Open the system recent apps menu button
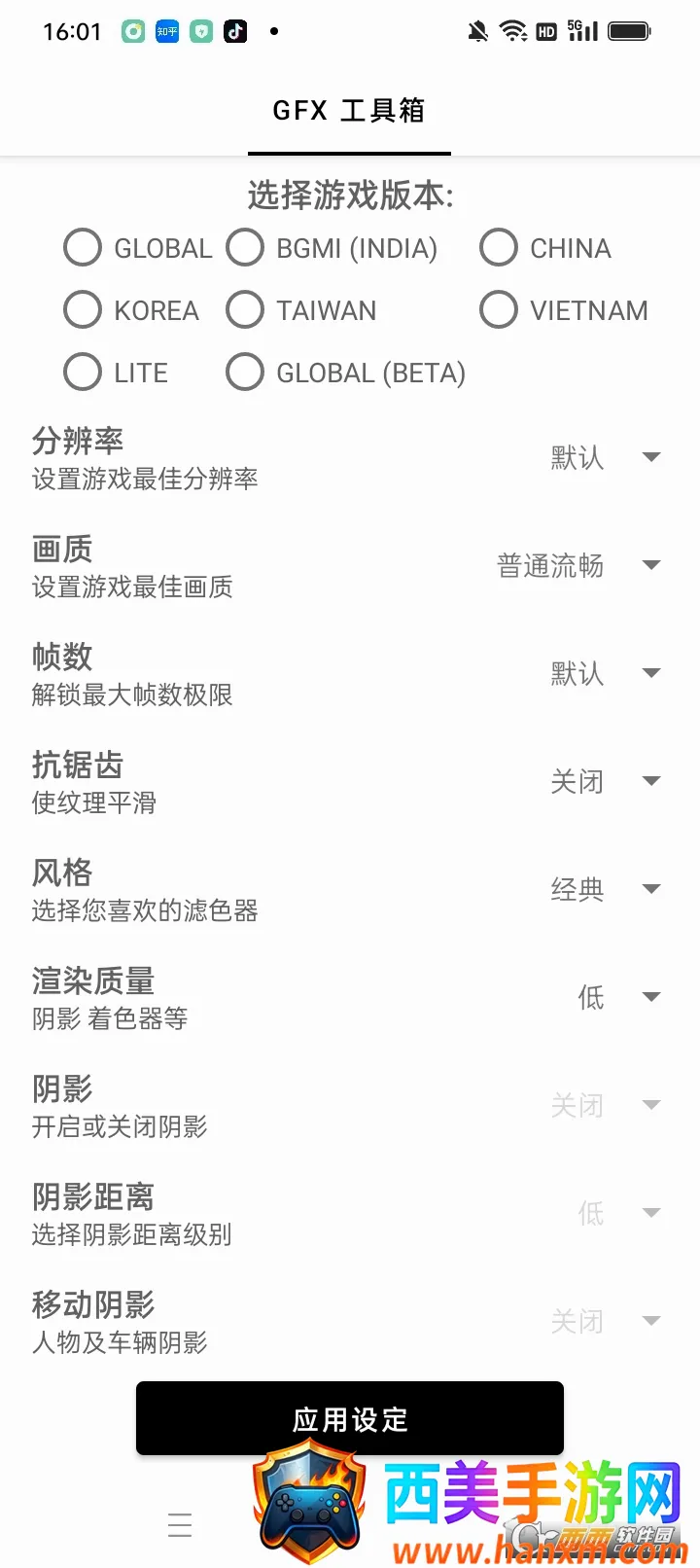Image resolution: width=700 pixels, height=1568 pixels. [180, 1524]
